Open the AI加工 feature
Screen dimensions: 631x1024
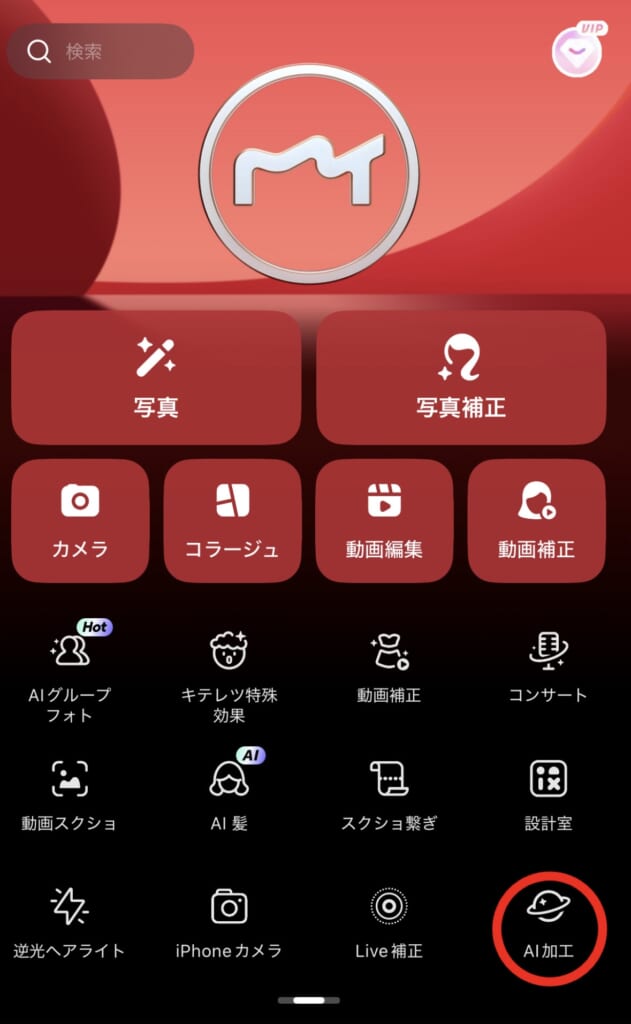tap(548, 922)
